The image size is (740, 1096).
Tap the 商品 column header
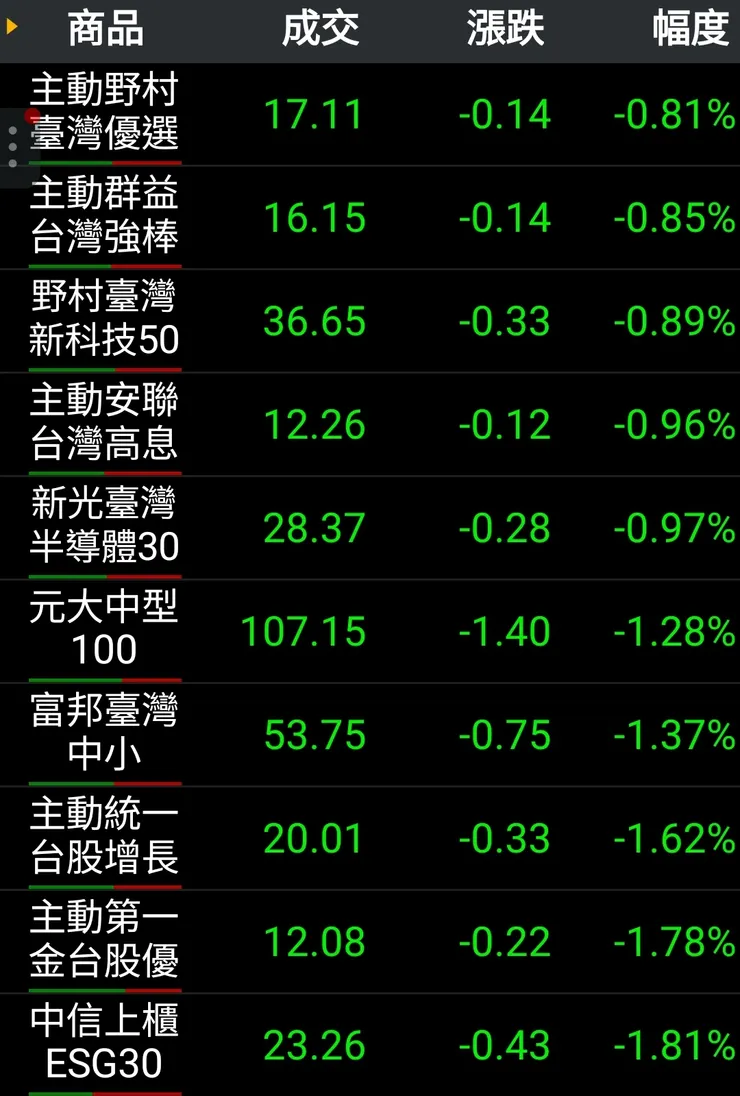pyautogui.click(x=105, y=30)
